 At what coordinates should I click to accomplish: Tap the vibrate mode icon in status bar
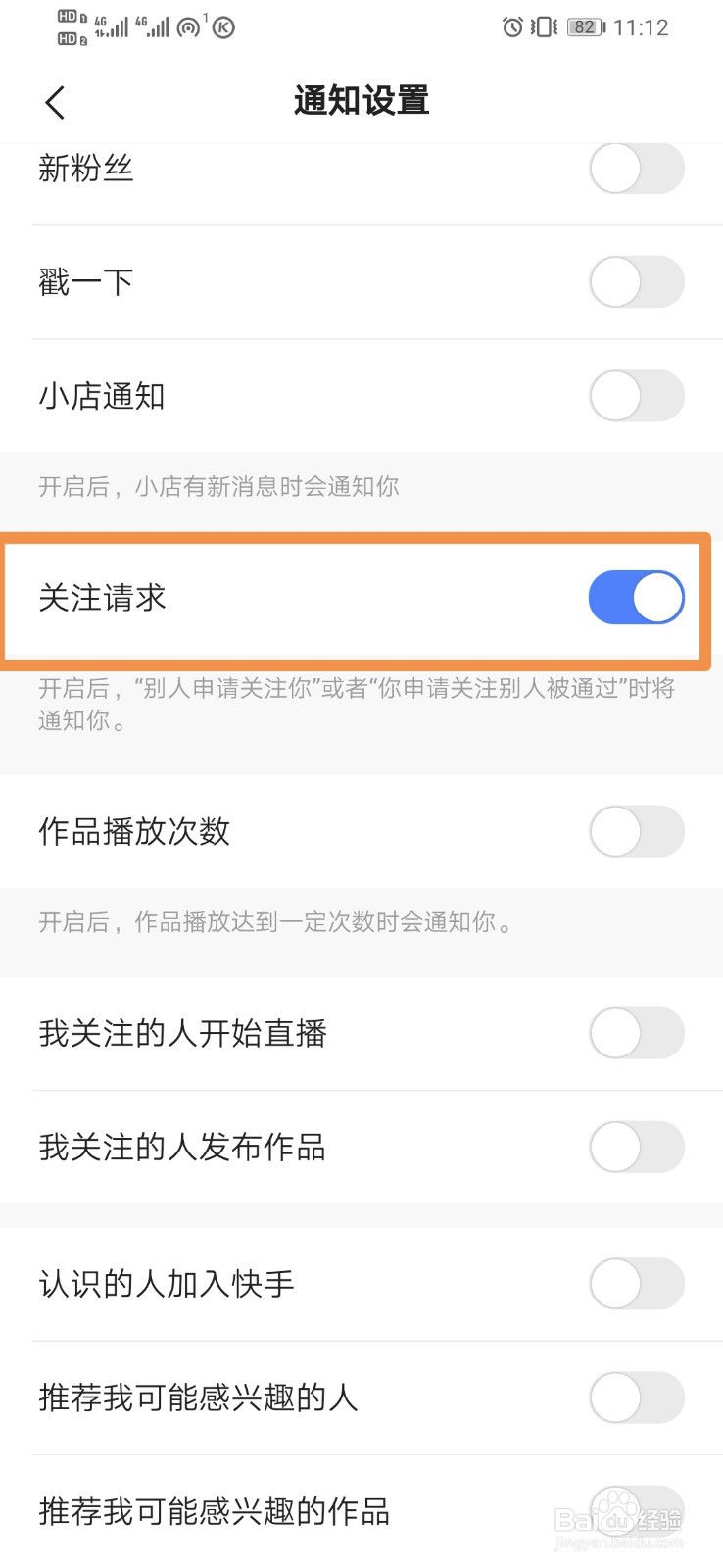[x=542, y=27]
